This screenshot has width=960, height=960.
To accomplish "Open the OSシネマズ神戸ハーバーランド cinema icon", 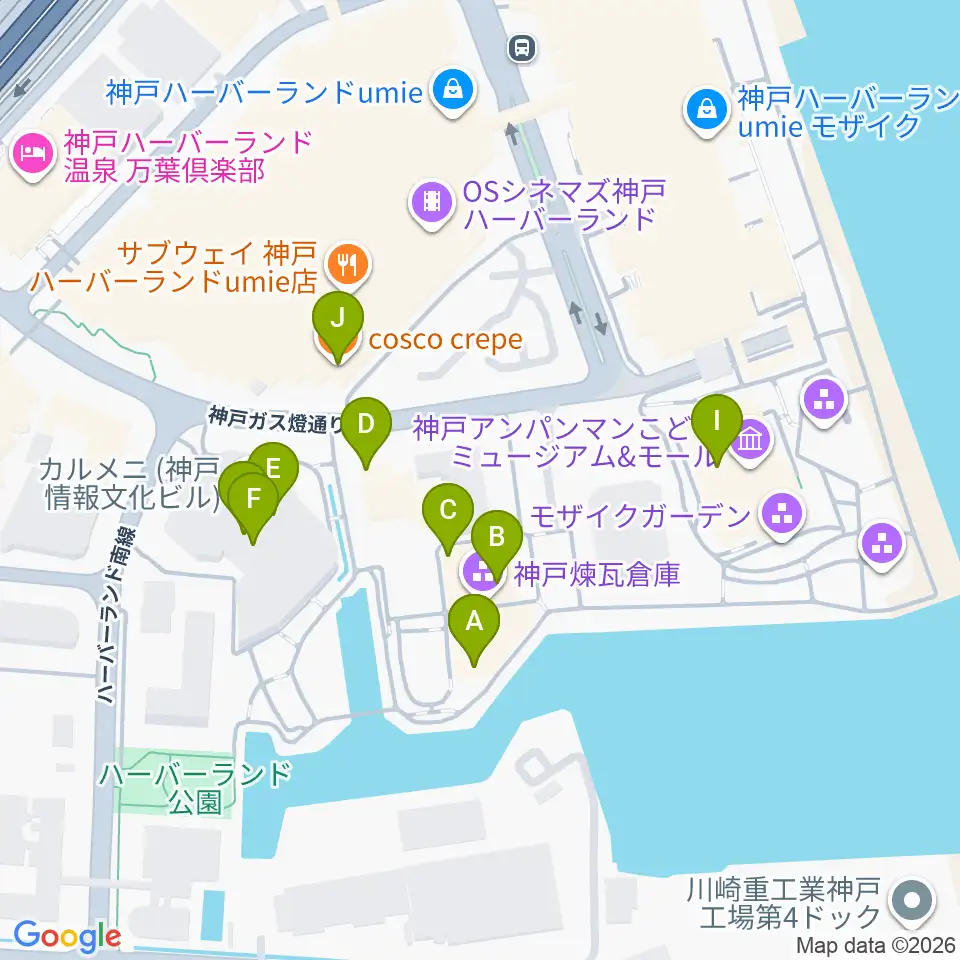I will point(431,203).
